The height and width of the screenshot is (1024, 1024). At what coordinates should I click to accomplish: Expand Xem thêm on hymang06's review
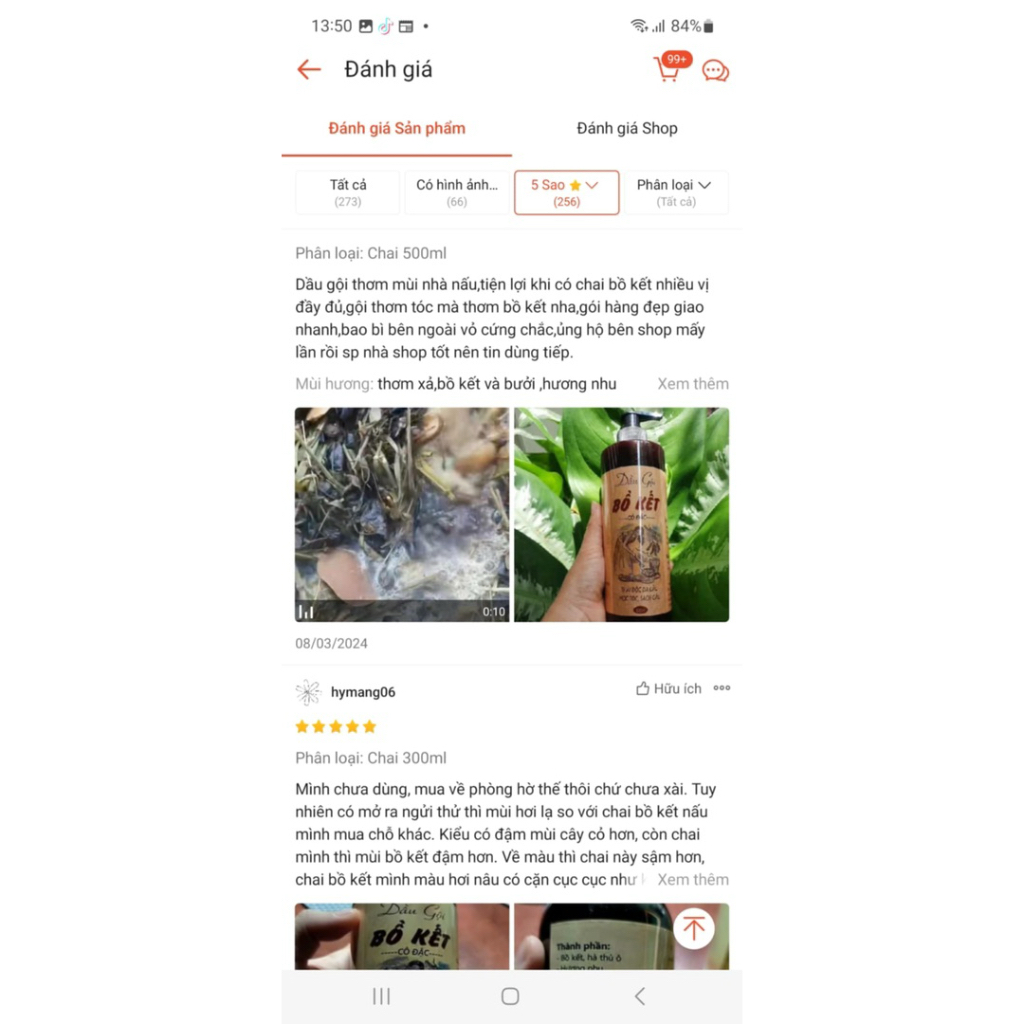(x=693, y=880)
